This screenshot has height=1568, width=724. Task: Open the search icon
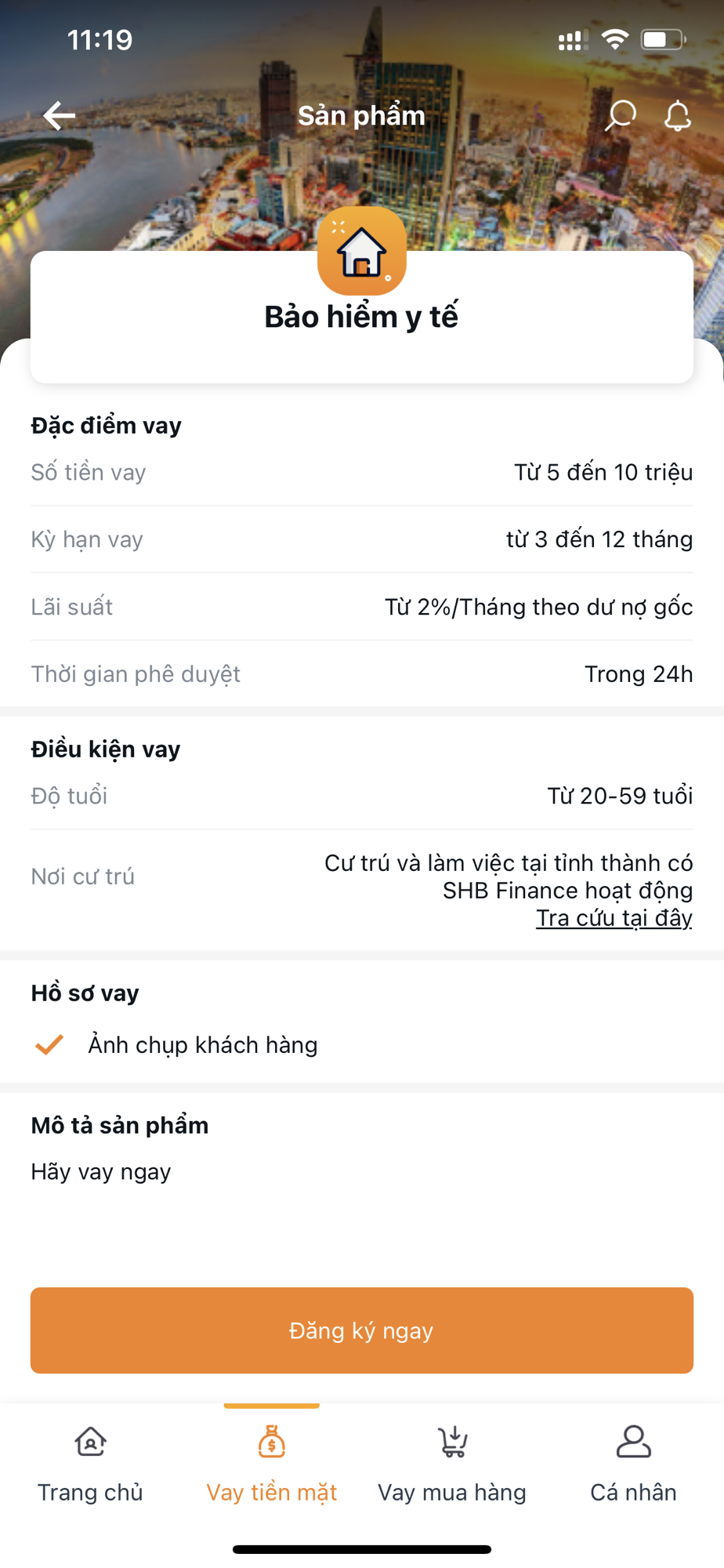pyautogui.click(x=620, y=115)
